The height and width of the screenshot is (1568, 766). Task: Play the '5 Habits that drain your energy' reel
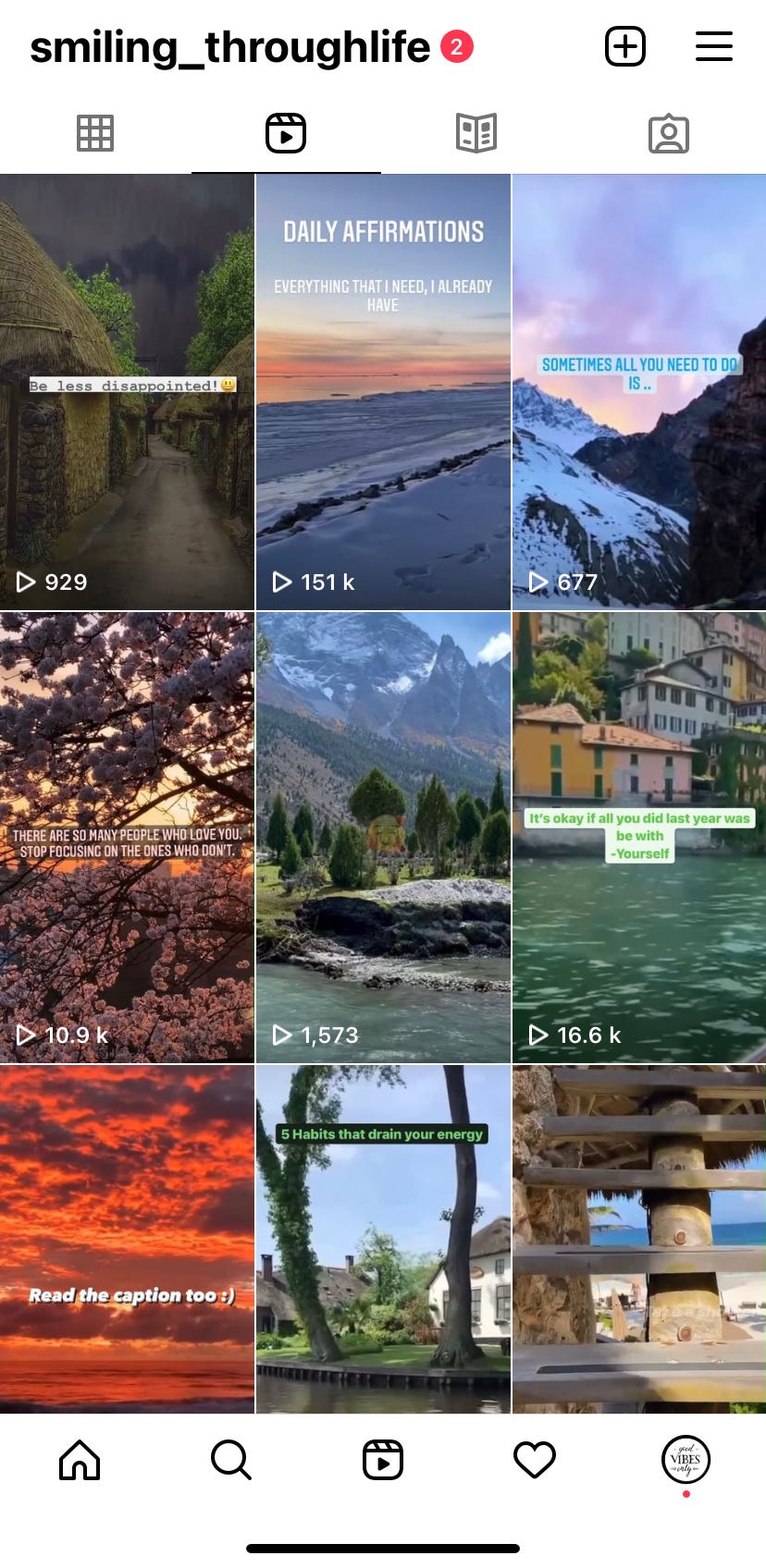pyautogui.click(x=383, y=1239)
